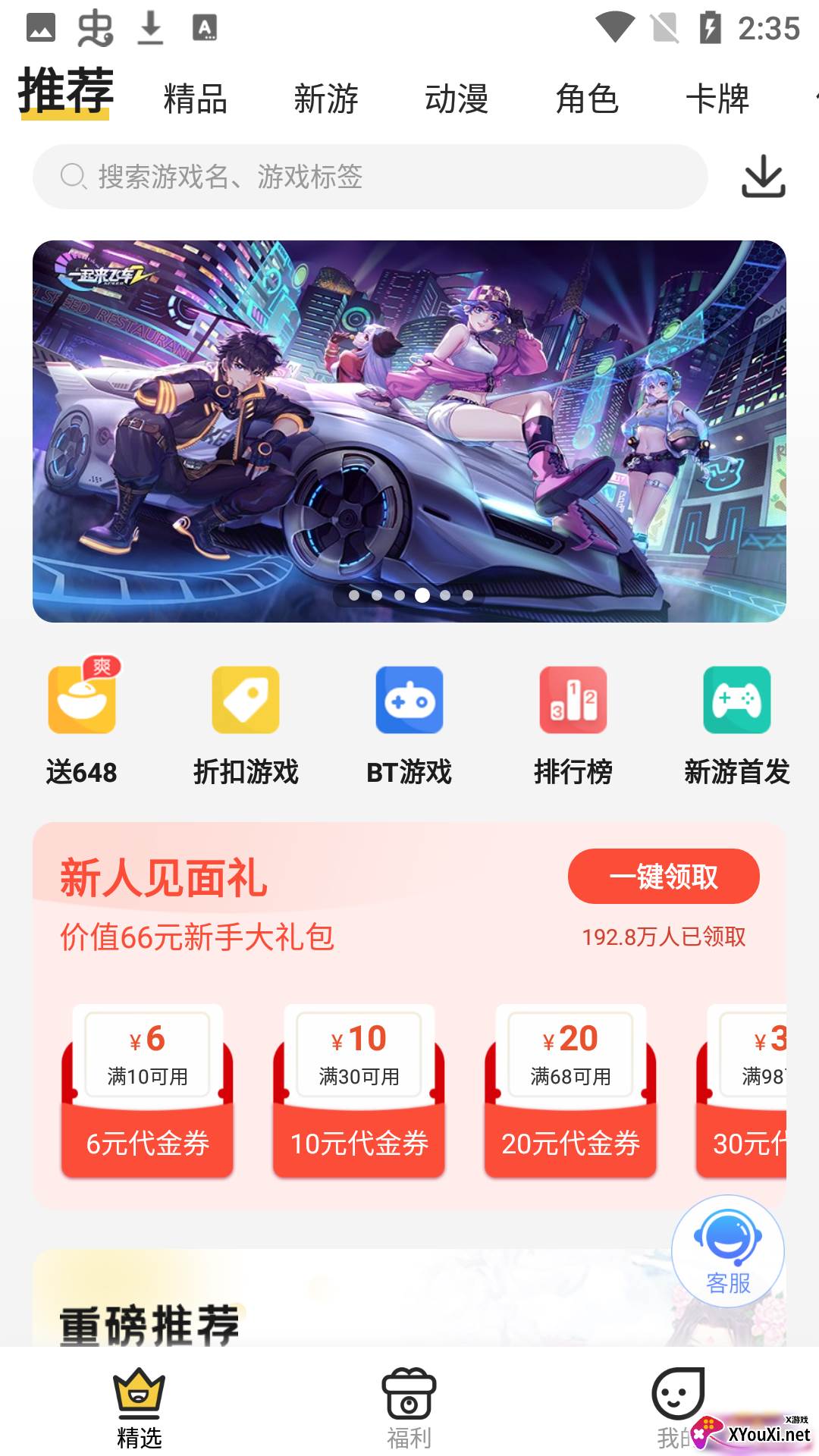This screenshot has height=1456, width=819.
Task: Switch to the 精品 tab
Action: coord(196,99)
